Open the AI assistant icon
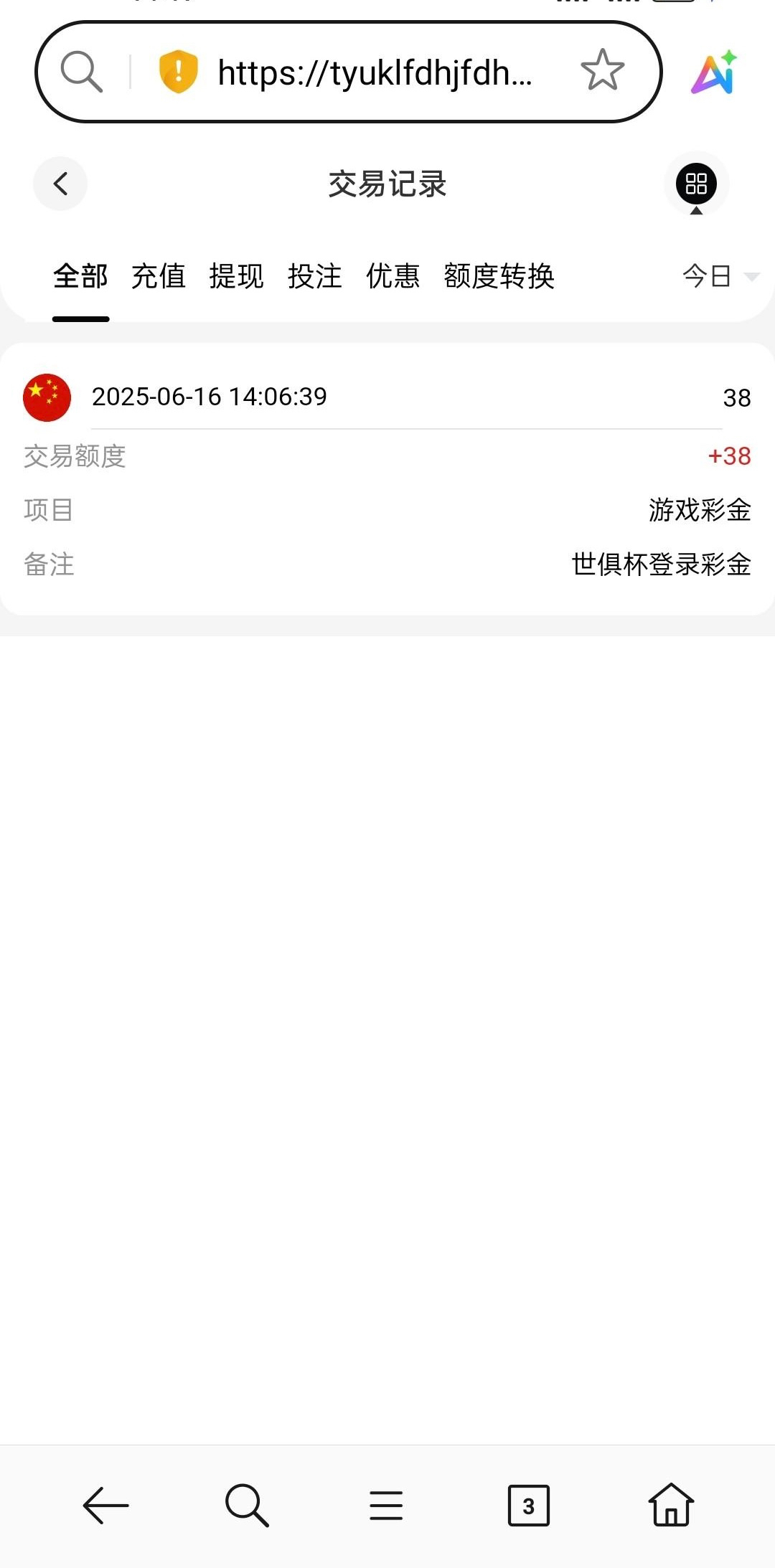Screen dimensions: 775x1568 click(714, 72)
